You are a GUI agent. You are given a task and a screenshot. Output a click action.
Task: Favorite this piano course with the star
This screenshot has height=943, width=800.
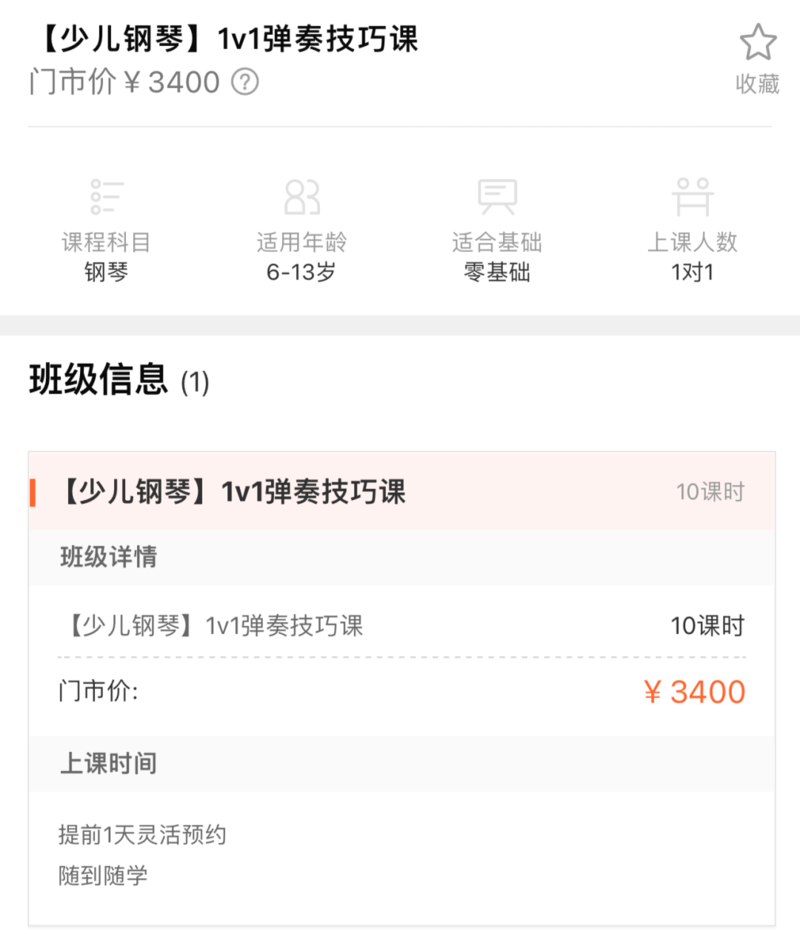click(757, 44)
